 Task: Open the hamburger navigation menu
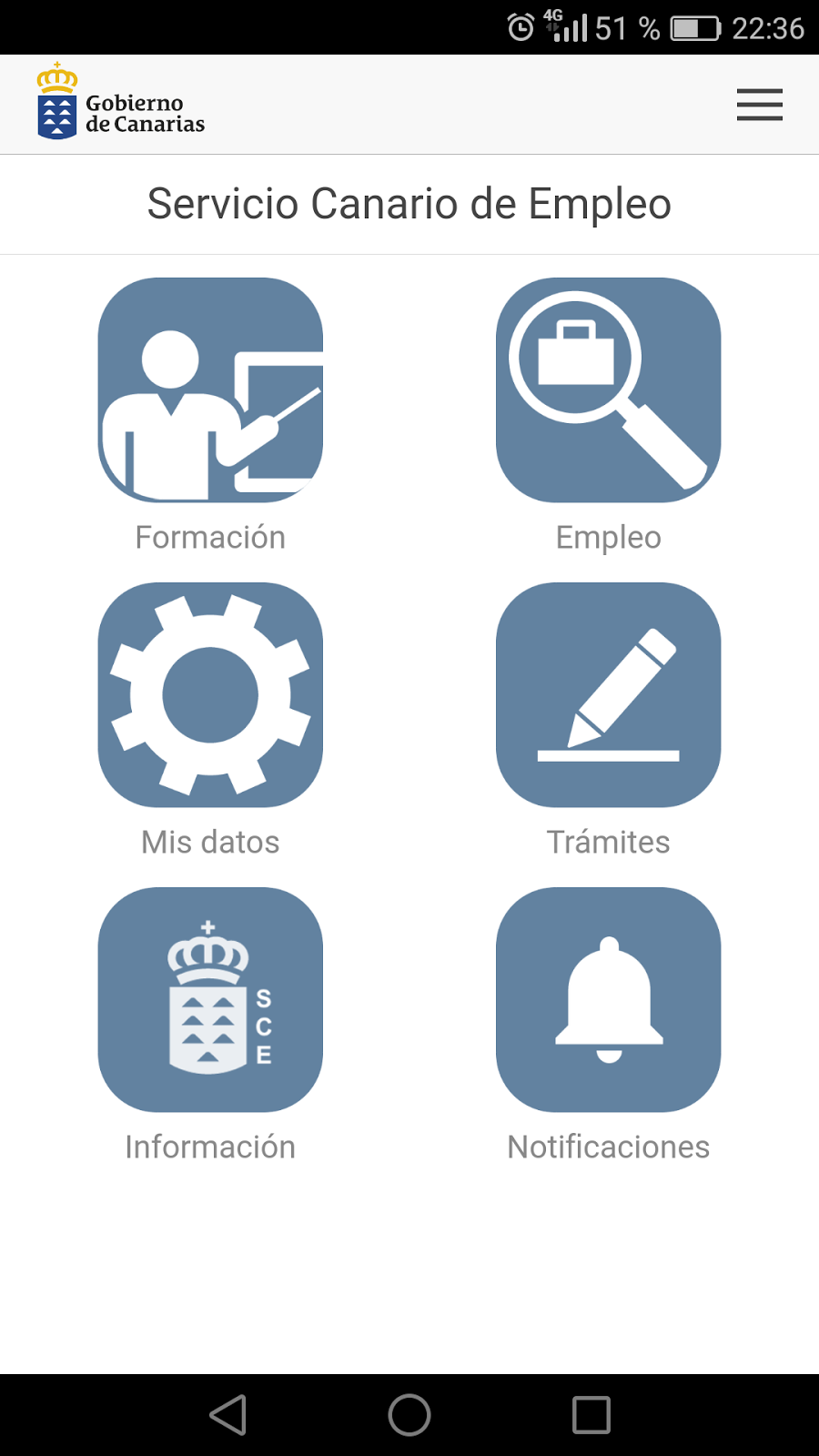pyautogui.click(x=758, y=106)
